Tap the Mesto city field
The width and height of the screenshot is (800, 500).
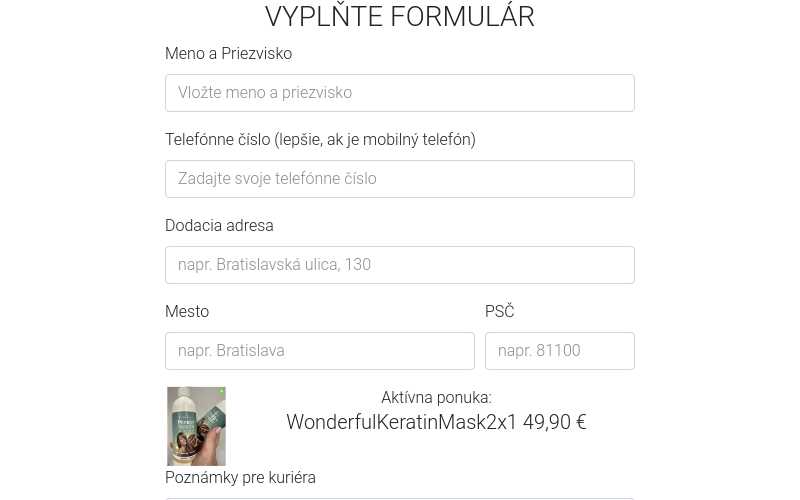coord(319,351)
